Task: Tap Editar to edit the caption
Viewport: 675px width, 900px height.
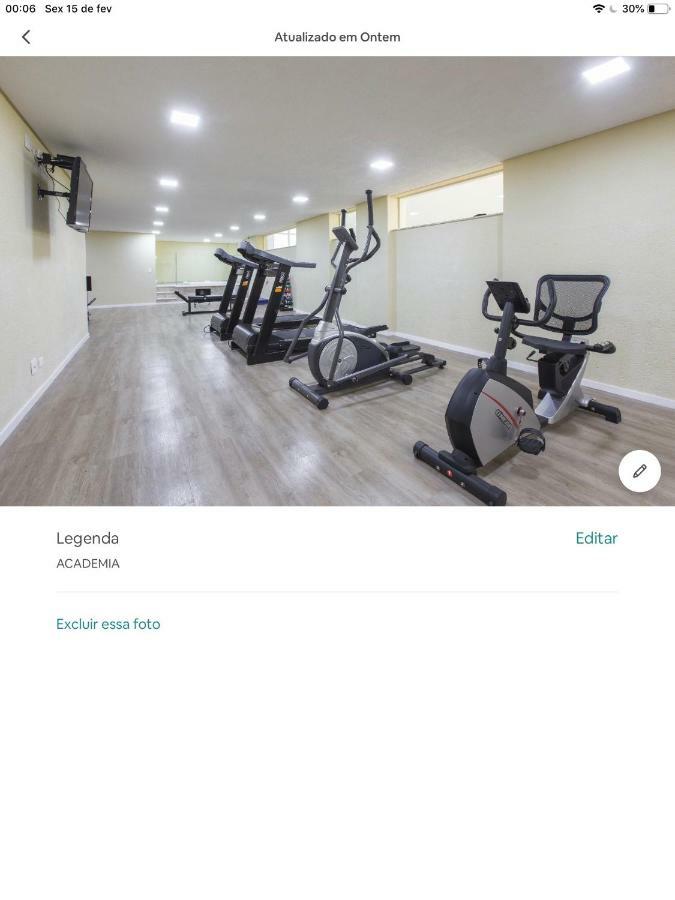Action: 596,538
